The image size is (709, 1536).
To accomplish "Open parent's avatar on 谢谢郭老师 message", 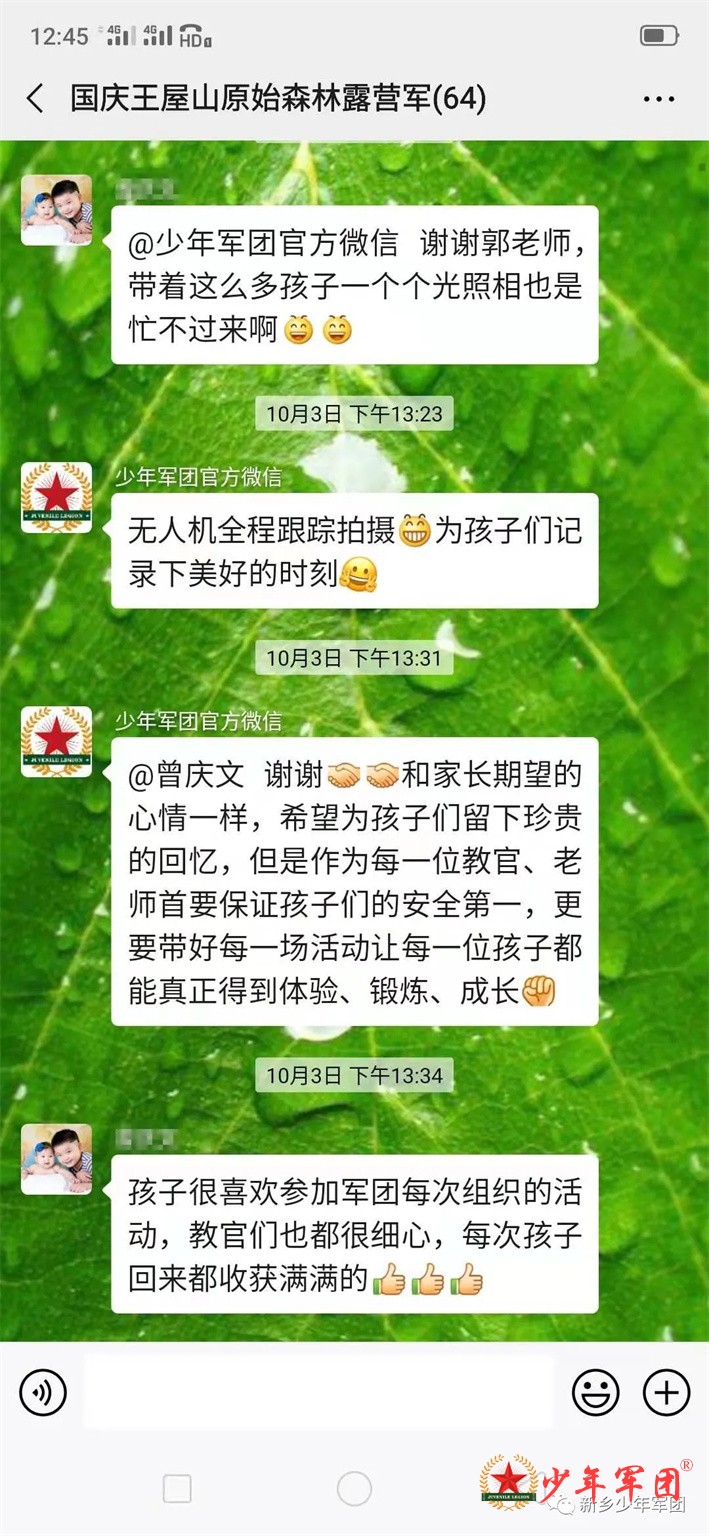I will click(57, 210).
